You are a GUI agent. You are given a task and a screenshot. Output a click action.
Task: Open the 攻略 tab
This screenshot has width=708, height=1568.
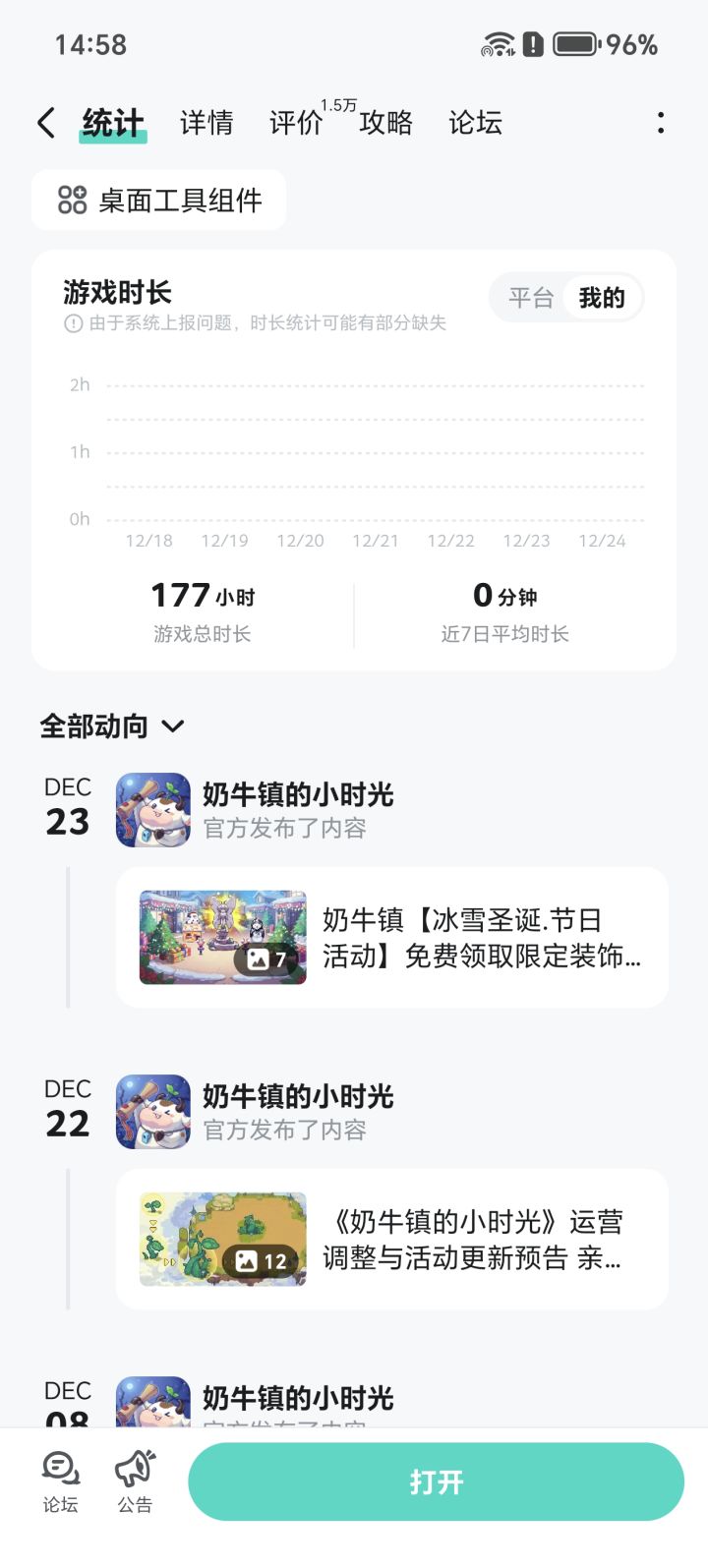point(383,122)
